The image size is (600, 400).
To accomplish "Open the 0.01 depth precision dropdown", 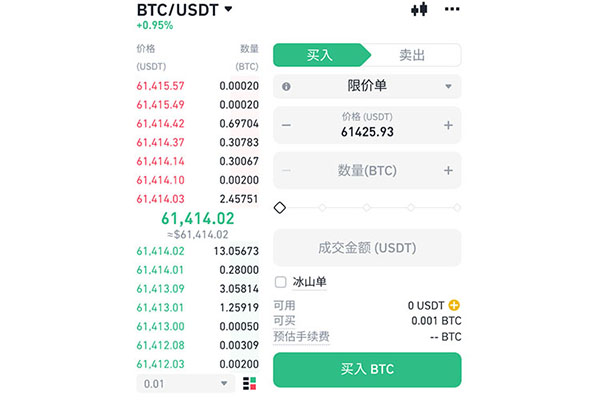I will [184, 383].
